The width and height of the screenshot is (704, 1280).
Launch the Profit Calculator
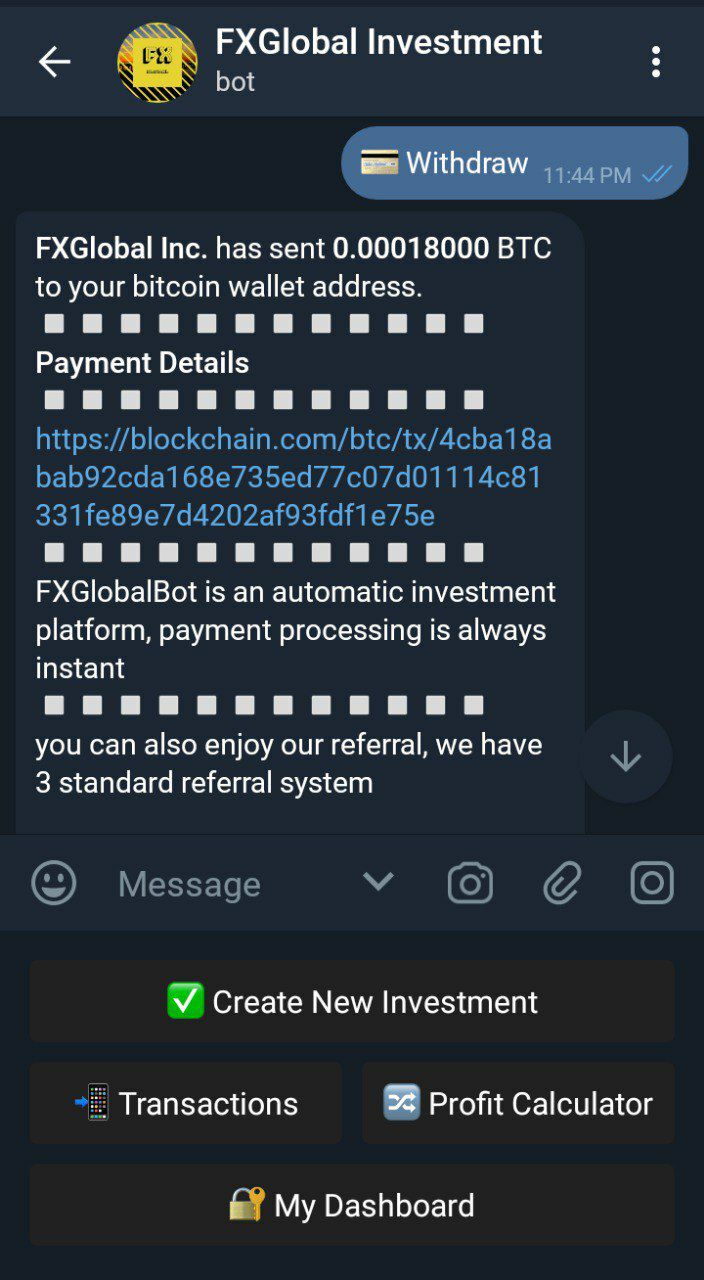(x=518, y=1103)
